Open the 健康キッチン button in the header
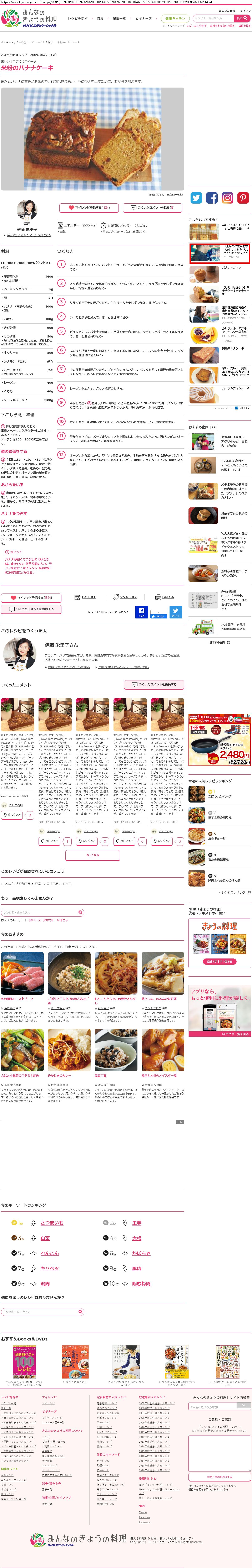Viewport: 252px width, 1568px height. pyautogui.click(x=175, y=18)
